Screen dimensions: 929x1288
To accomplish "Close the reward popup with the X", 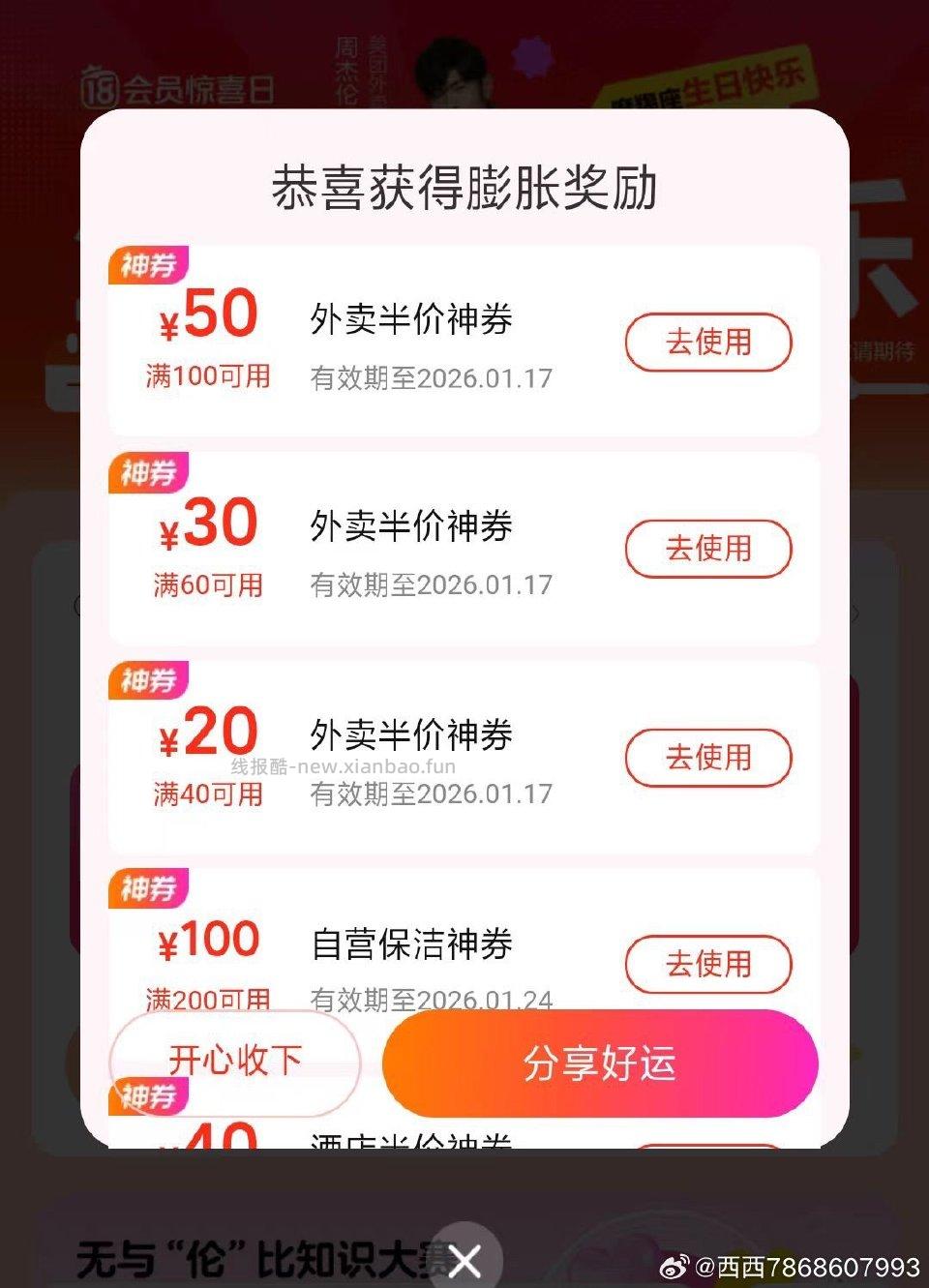I will coord(464,1259).
